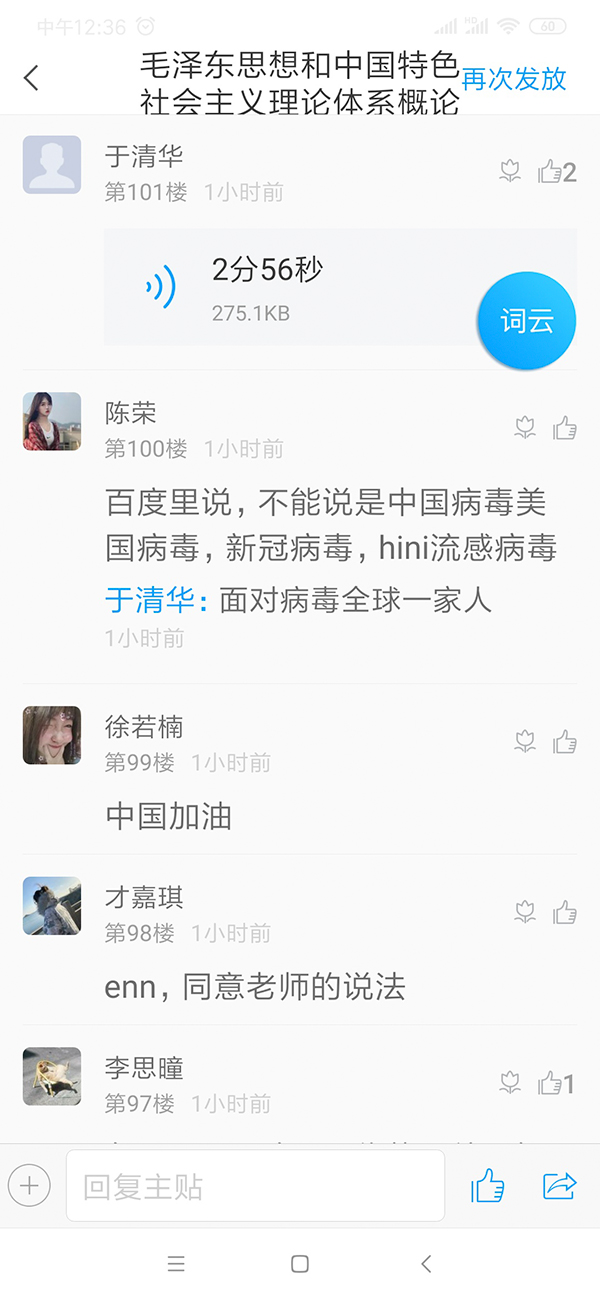This screenshot has width=600, height=1300.
Task: Tap 再次发放 in the header
Action: [514, 79]
